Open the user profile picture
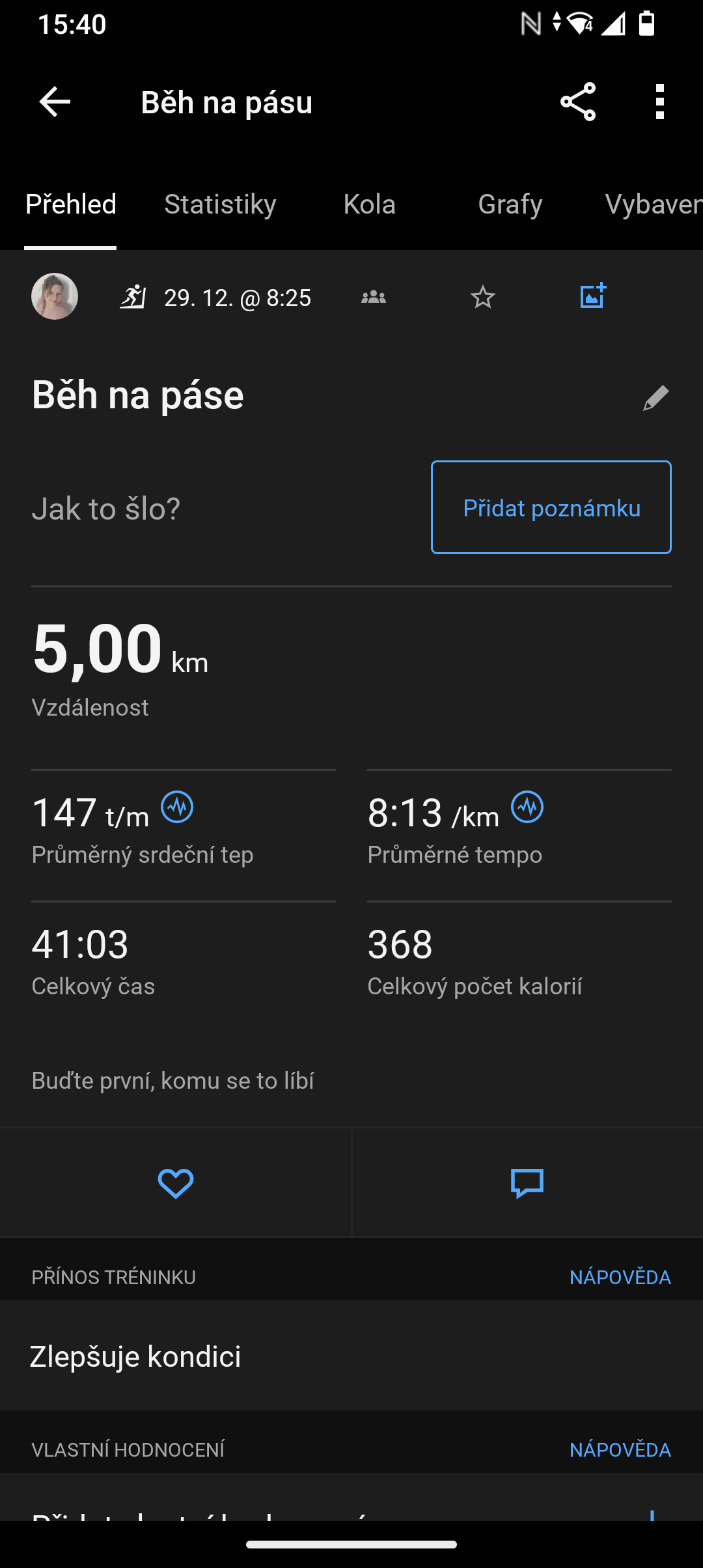 (55, 297)
